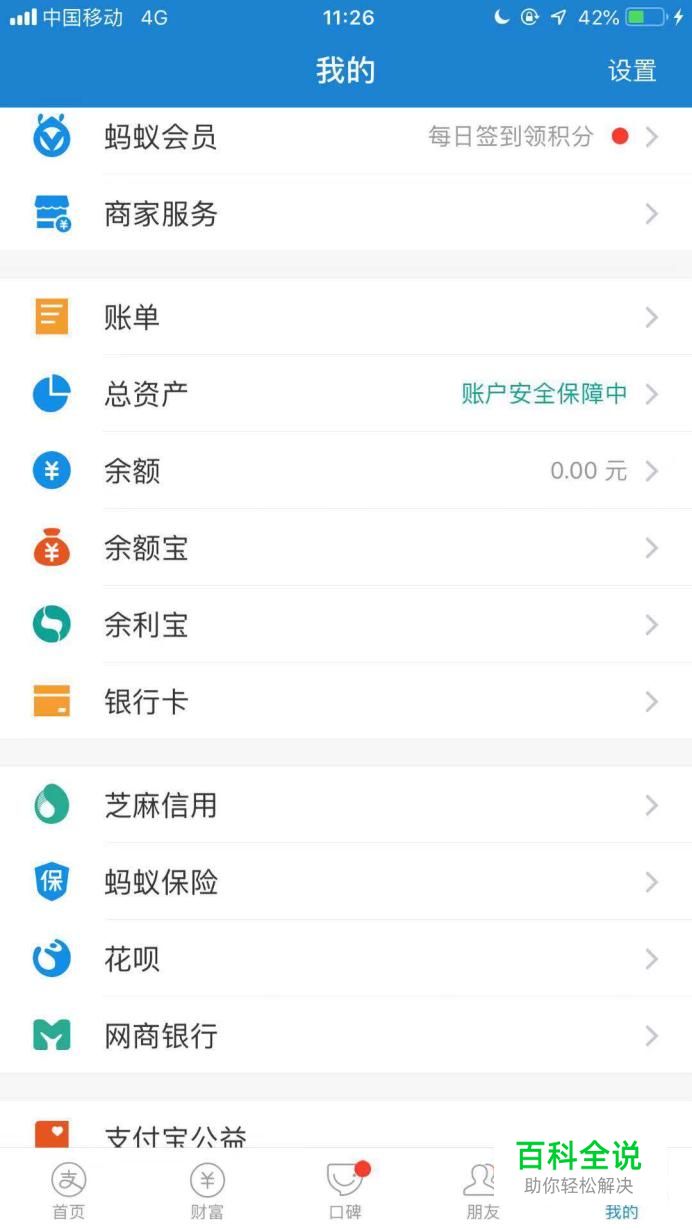The image size is (692, 1230).
Task: Open 商家服务
Action: 346,213
